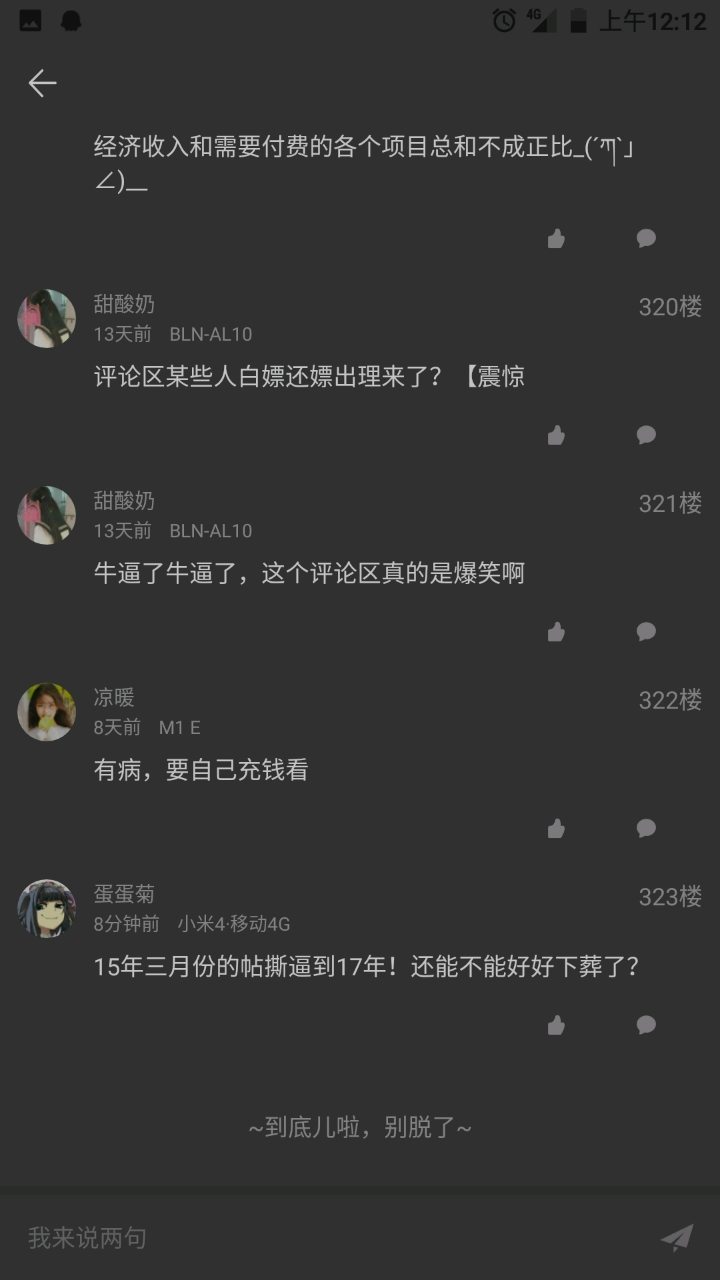Reply to 凉暖's comment 有病，要自己充钱看
Screen dimensions: 720x1280
tap(646, 828)
